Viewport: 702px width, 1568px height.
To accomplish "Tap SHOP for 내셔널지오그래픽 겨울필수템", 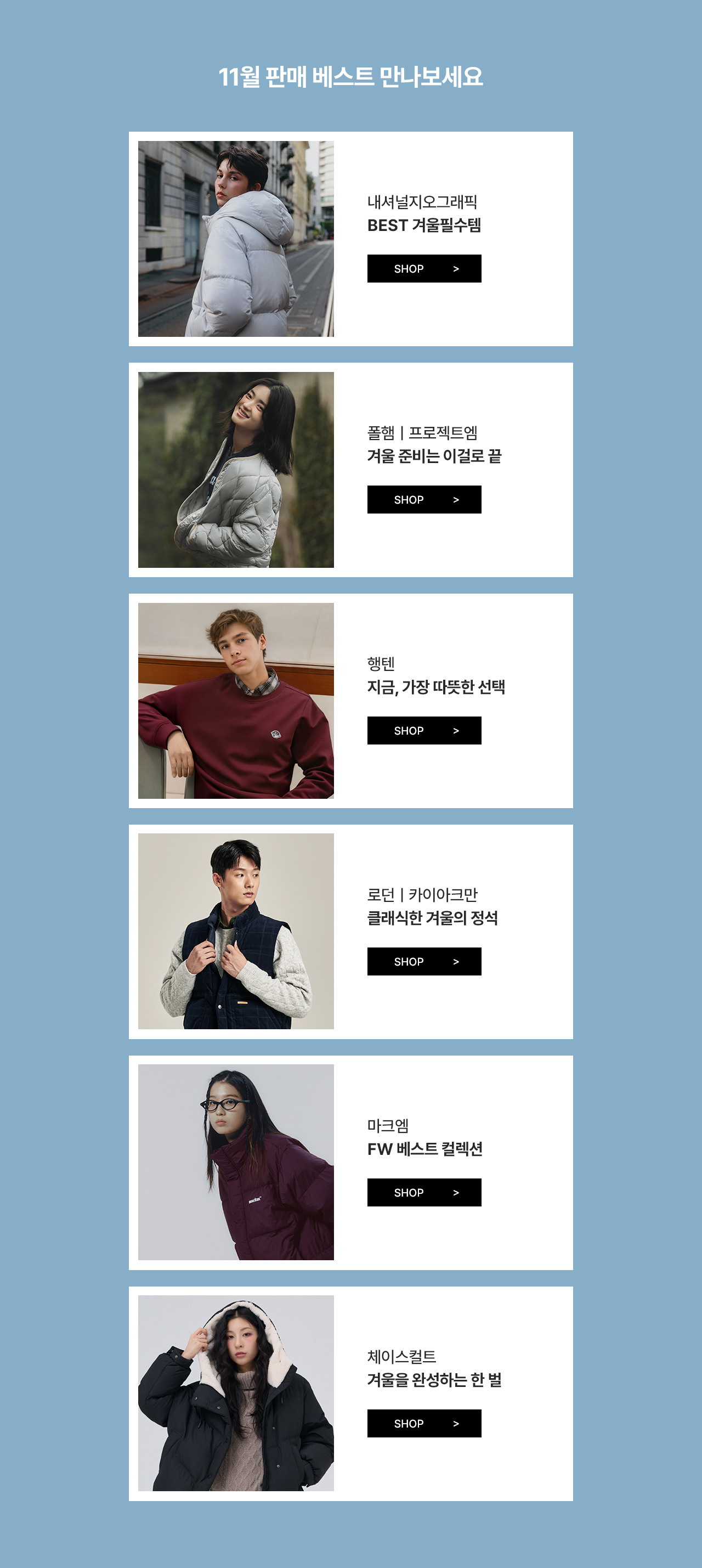I will (424, 268).
